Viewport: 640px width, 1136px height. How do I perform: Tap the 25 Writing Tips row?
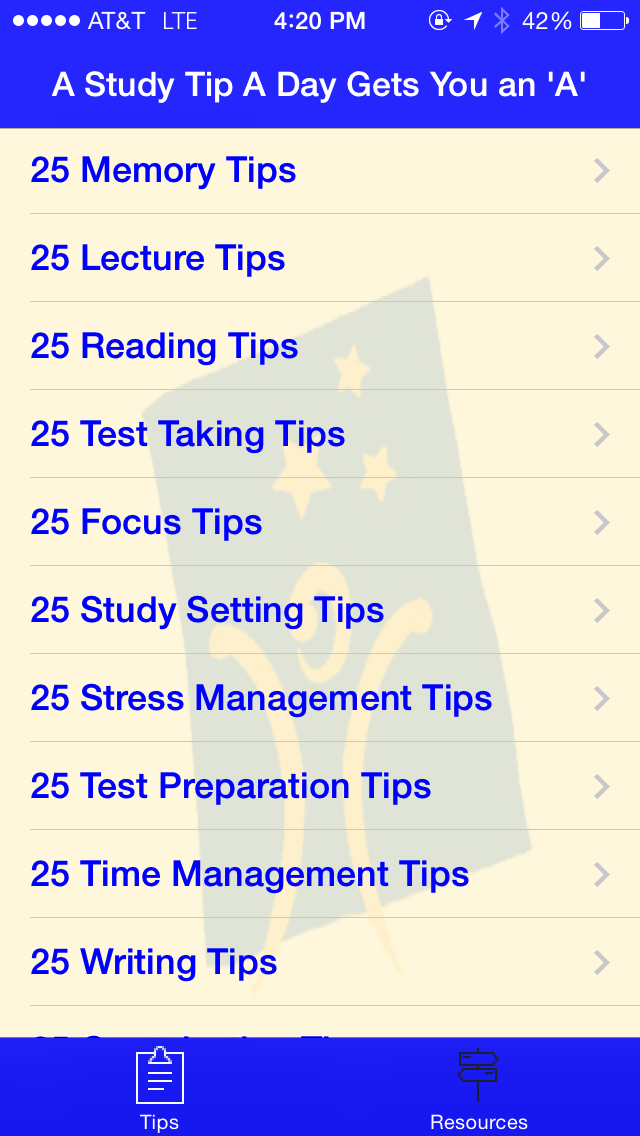[320, 962]
